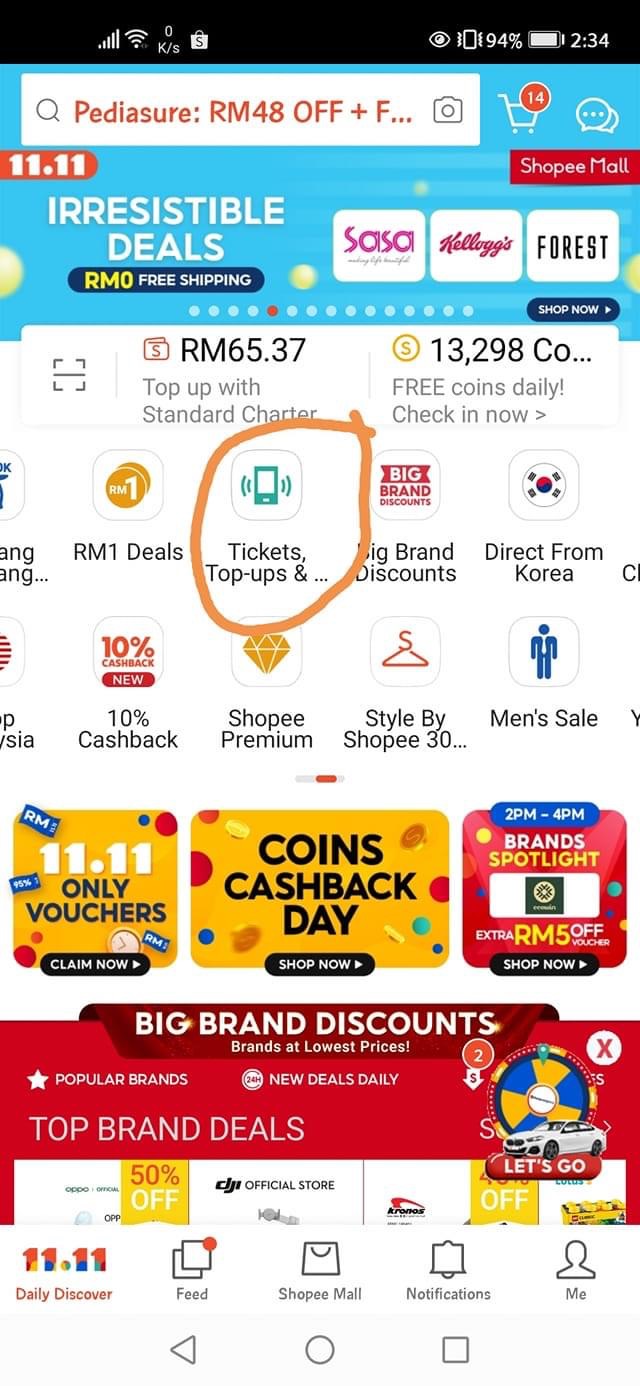
Task: Open the shopping cart
Action: [x=522, y=112]
